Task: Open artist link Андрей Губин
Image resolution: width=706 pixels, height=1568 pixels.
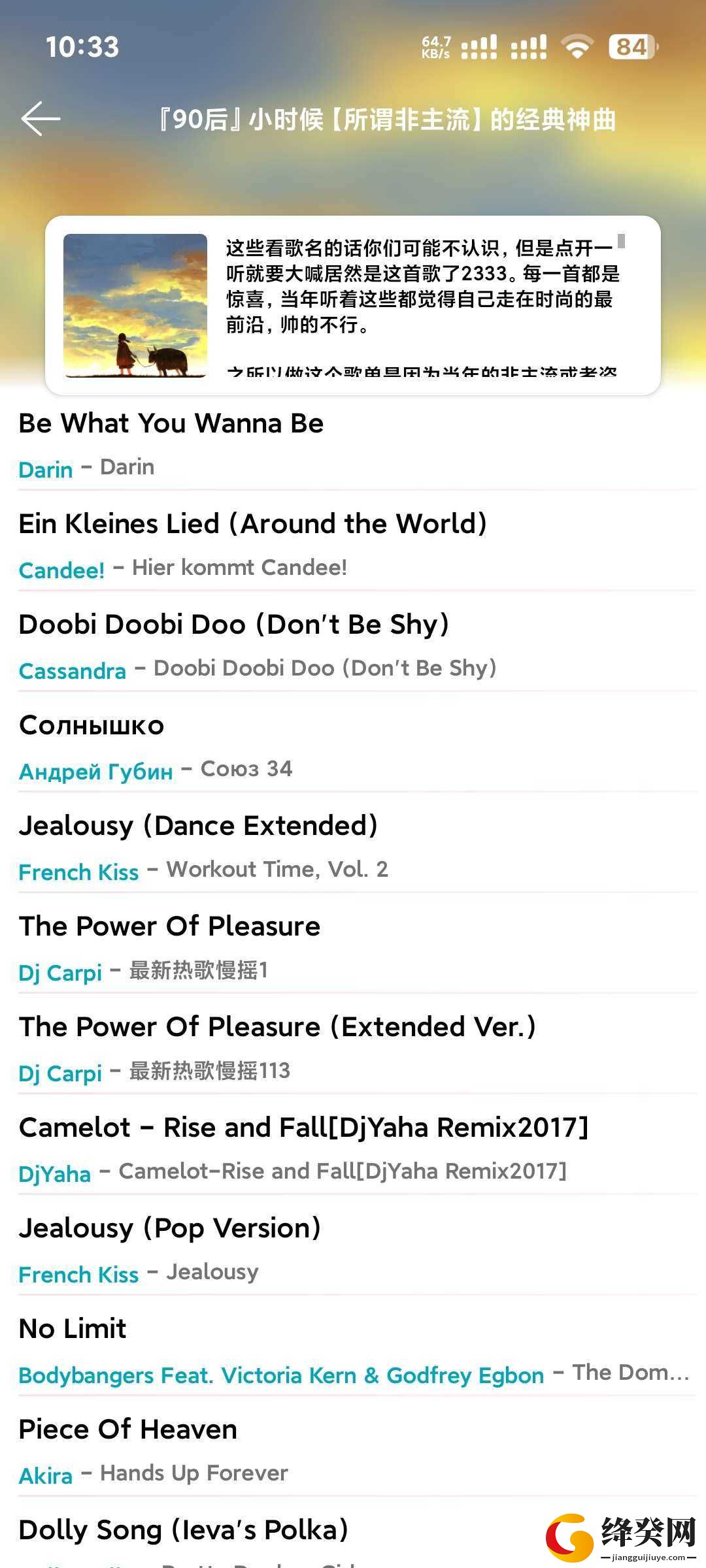Action: click(x=96, y=772)
